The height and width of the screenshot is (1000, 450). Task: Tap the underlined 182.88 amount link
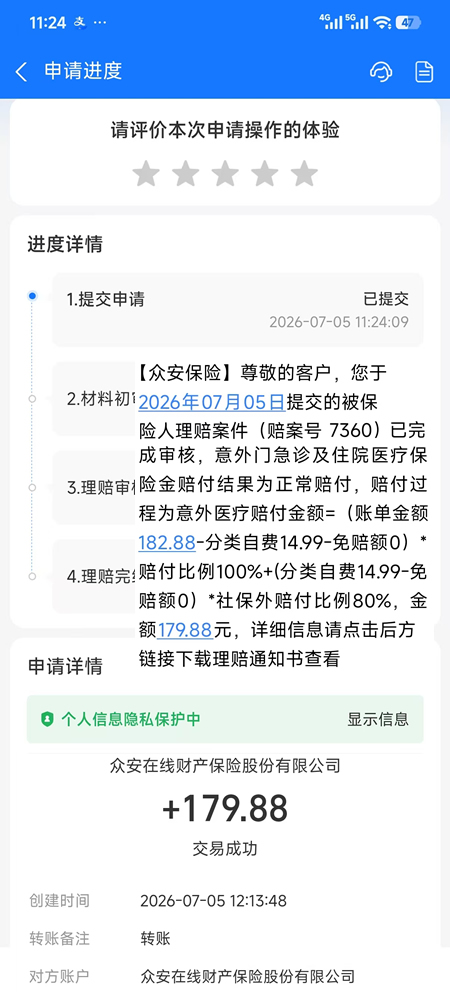coord(167,543)
